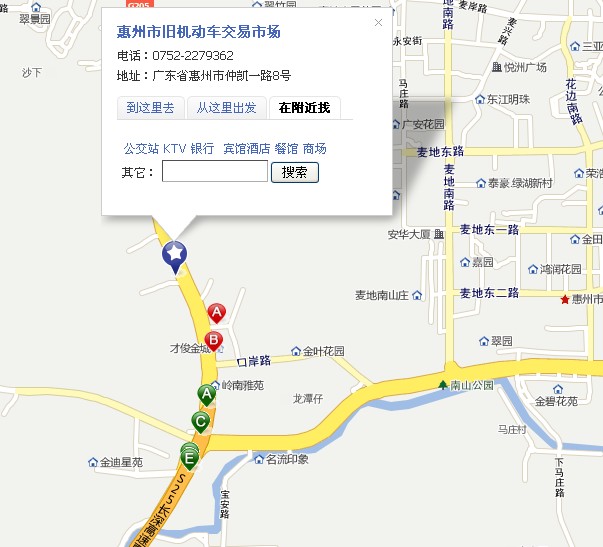Switch to the 到这里去 tab

[x=150, y=108]
